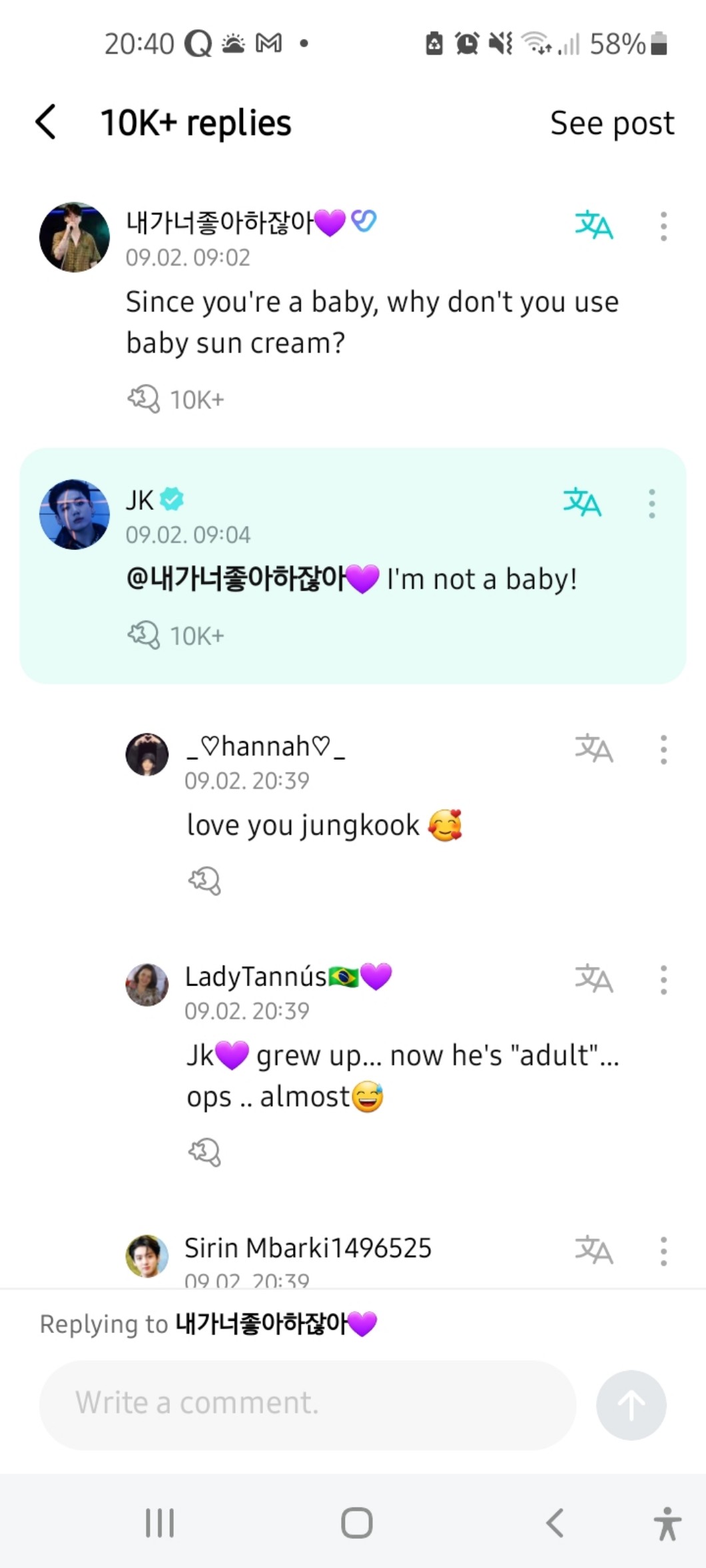The height and width of the screenshot is (1568, 706).
Task: Like JK's "I'm not a baby!" reply
Action: 144,635
